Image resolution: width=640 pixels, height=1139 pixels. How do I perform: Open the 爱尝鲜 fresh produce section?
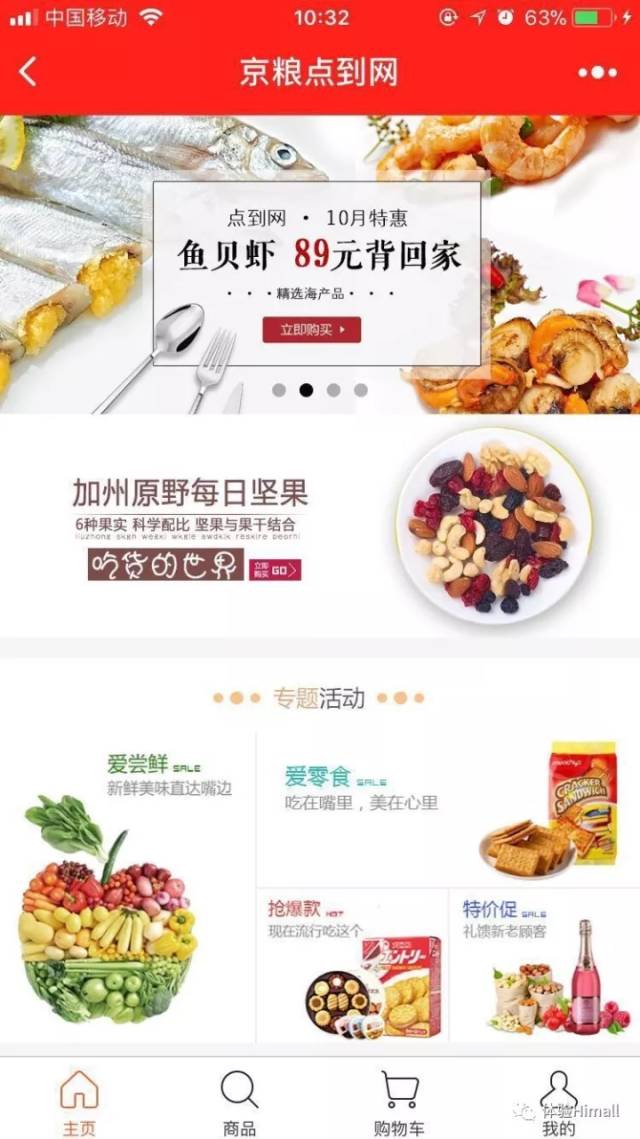tap(128, 888)
